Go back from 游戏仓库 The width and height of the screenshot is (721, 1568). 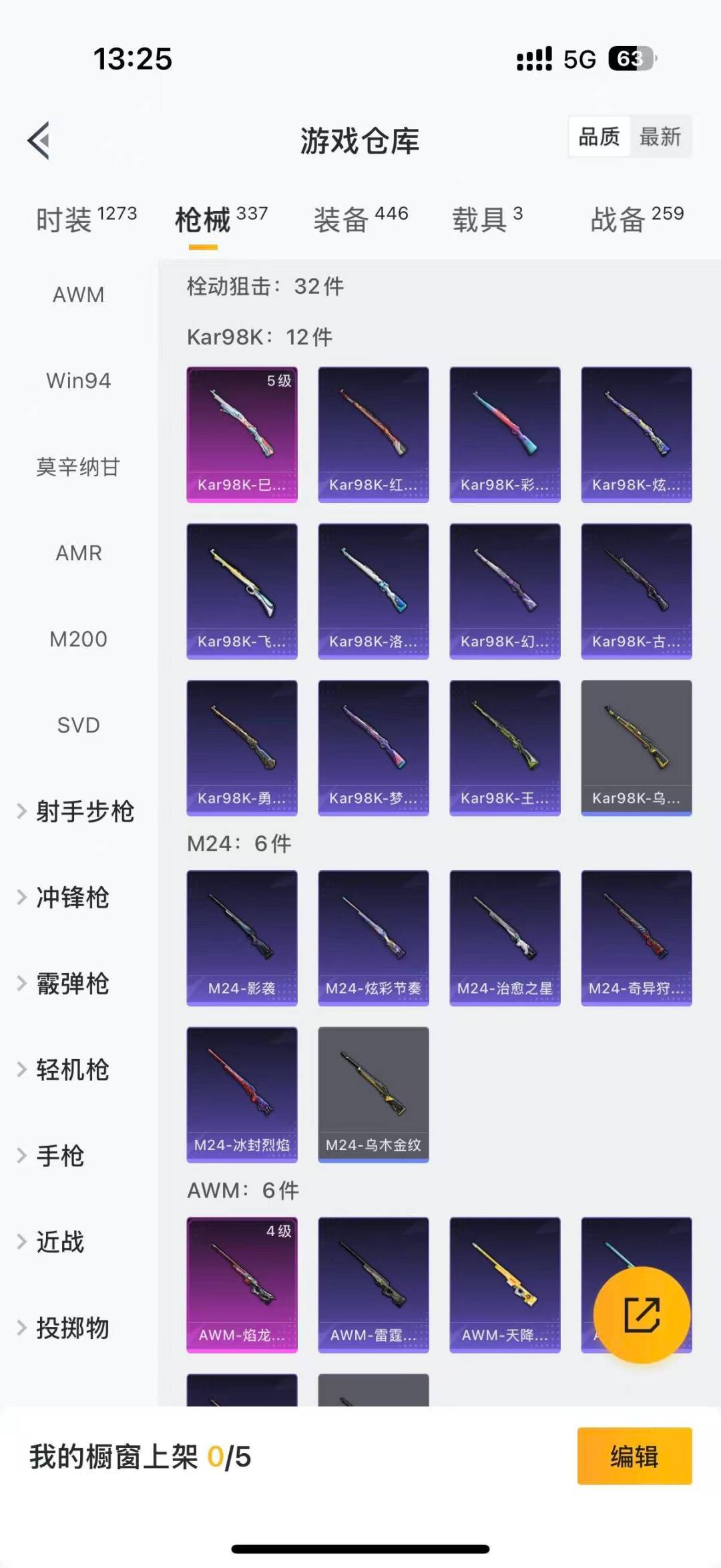39,141
